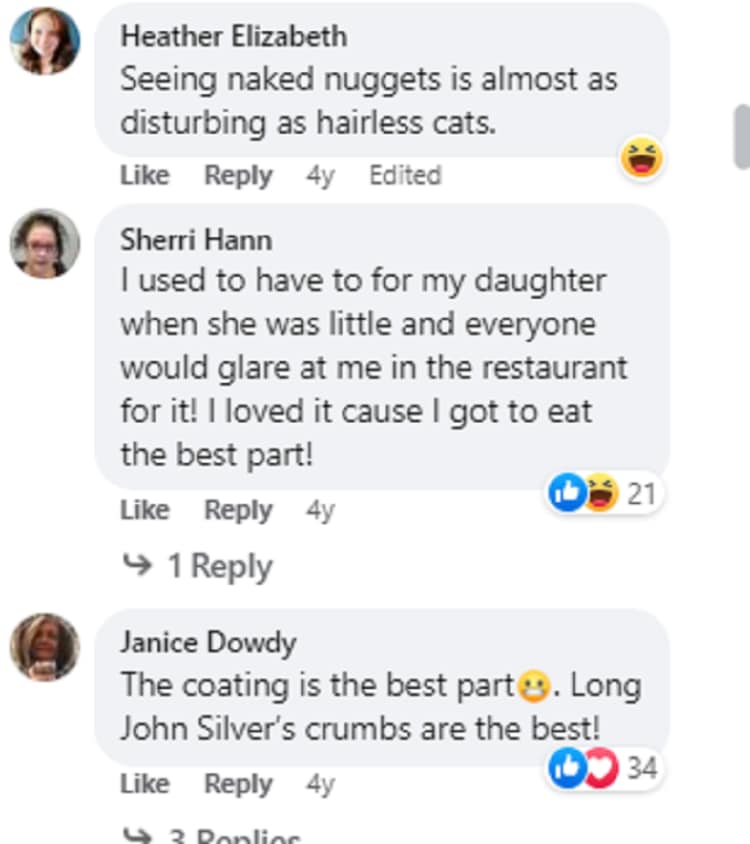
Task: Reply to Sherri Hann's comment
Action: (x=238, y=510)
